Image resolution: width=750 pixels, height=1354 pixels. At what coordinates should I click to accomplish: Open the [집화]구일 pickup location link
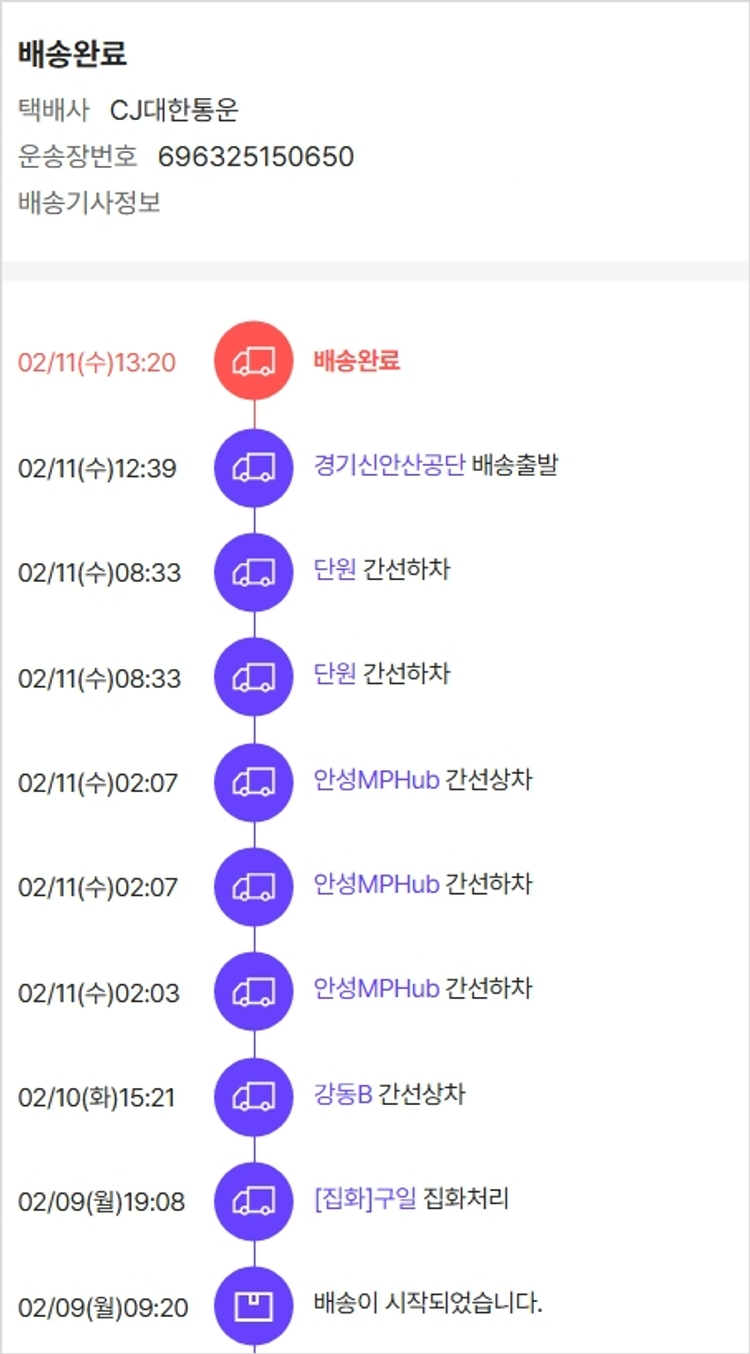click(x=364, y=1199)
